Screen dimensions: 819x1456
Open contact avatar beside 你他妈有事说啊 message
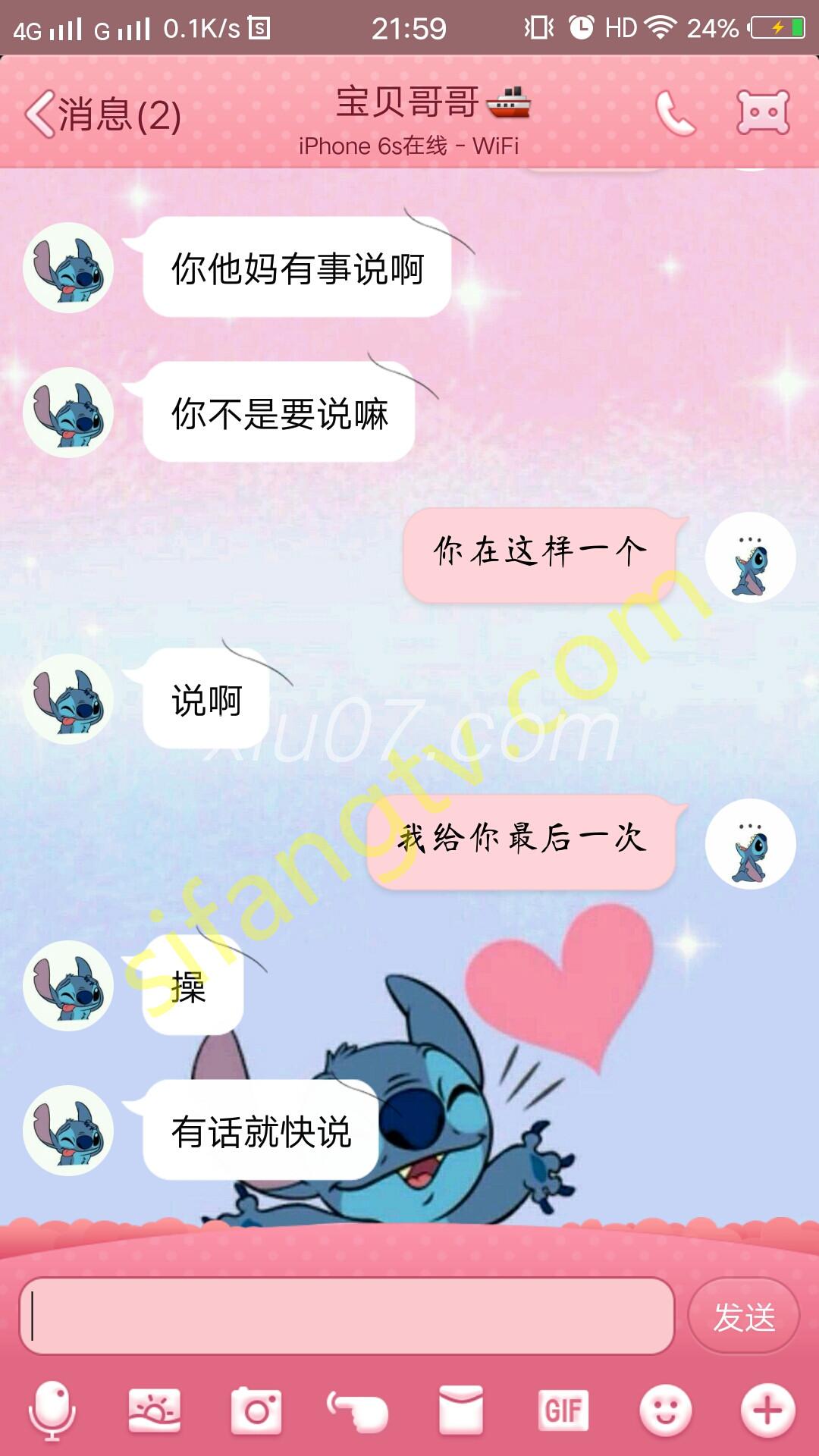[68, 268]
